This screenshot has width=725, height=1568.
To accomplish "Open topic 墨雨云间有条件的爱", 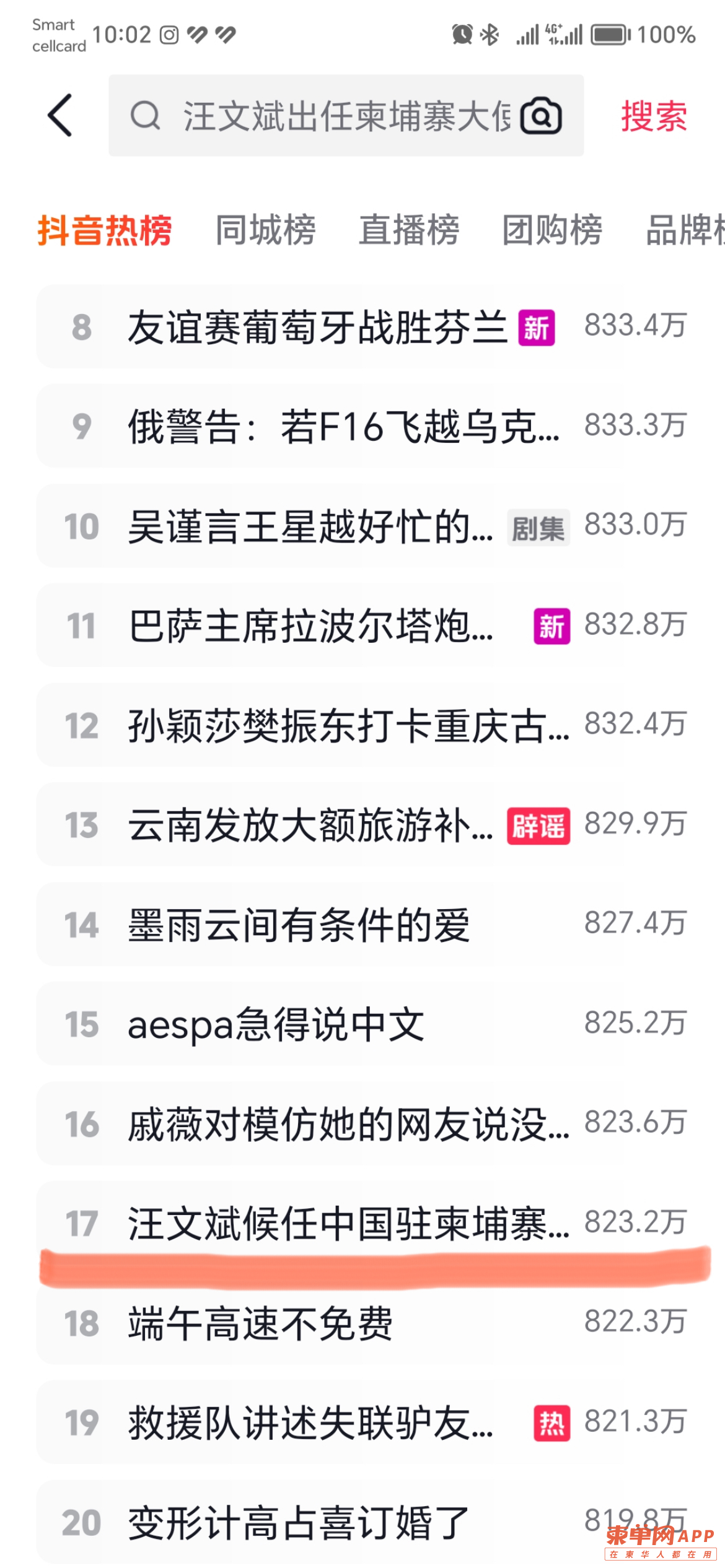I will tap(362, 925).
